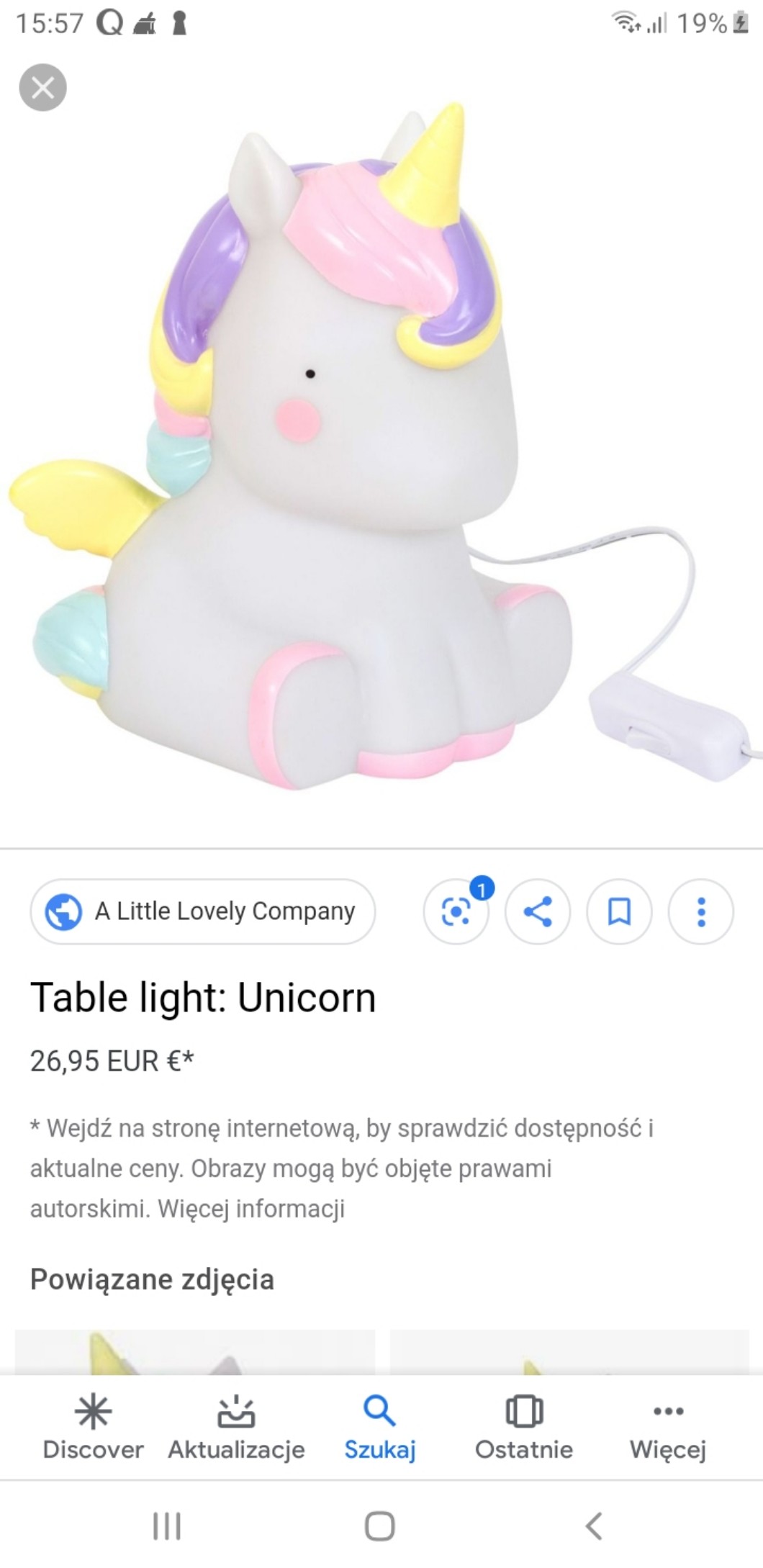The width and height of the screenshot is (763, 1568).
Task: Share the unicorn table light image
Action: [538, 911]
